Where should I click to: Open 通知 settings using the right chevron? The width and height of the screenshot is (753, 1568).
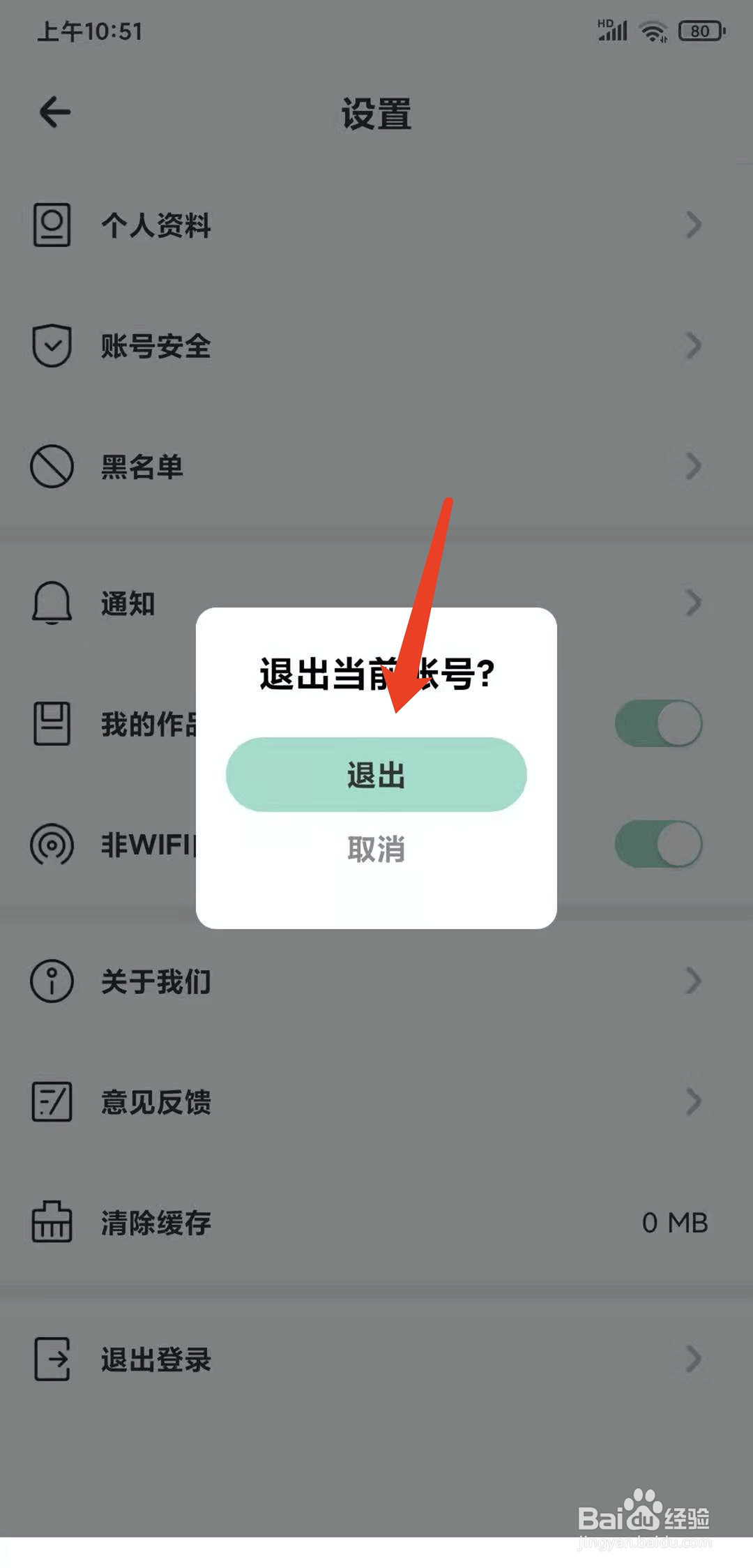click(x=693, y=603)
